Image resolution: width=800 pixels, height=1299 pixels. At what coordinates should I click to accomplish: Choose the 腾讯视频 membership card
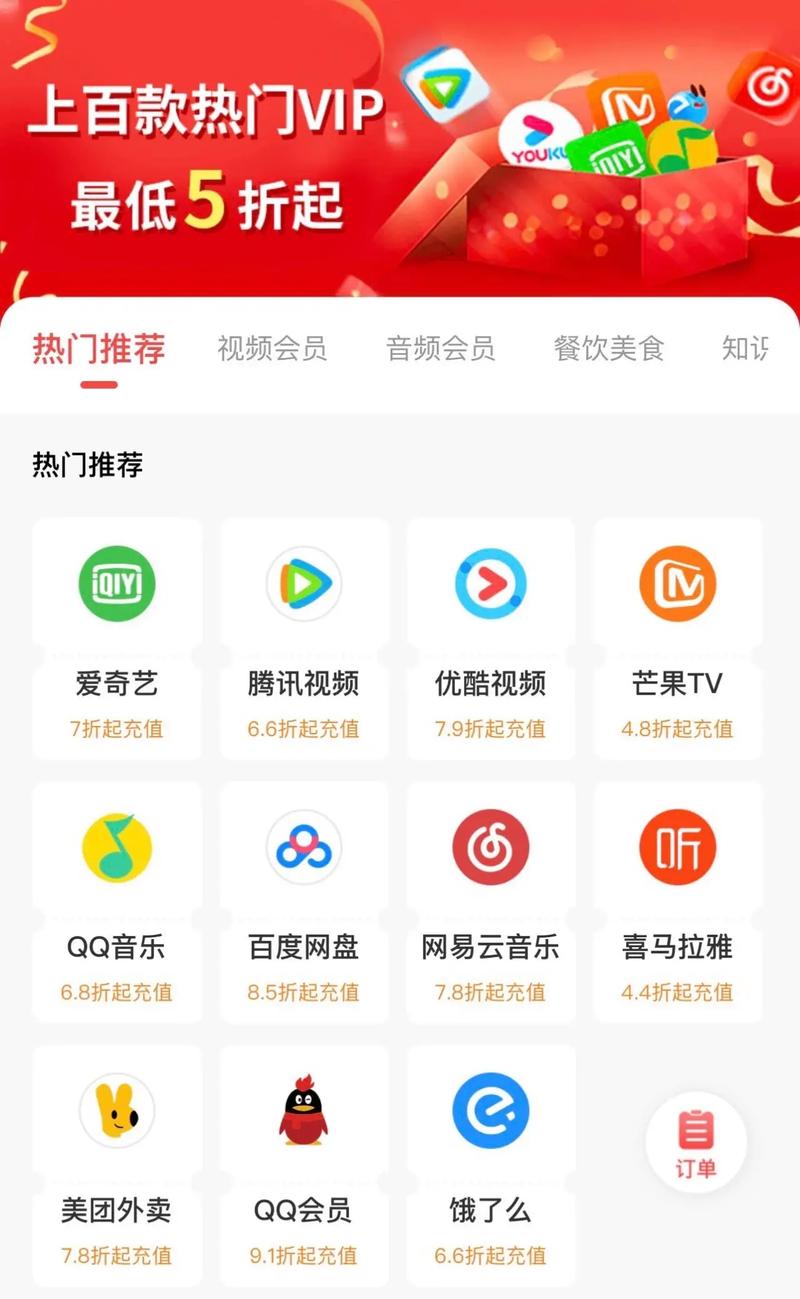coord(304,638)
